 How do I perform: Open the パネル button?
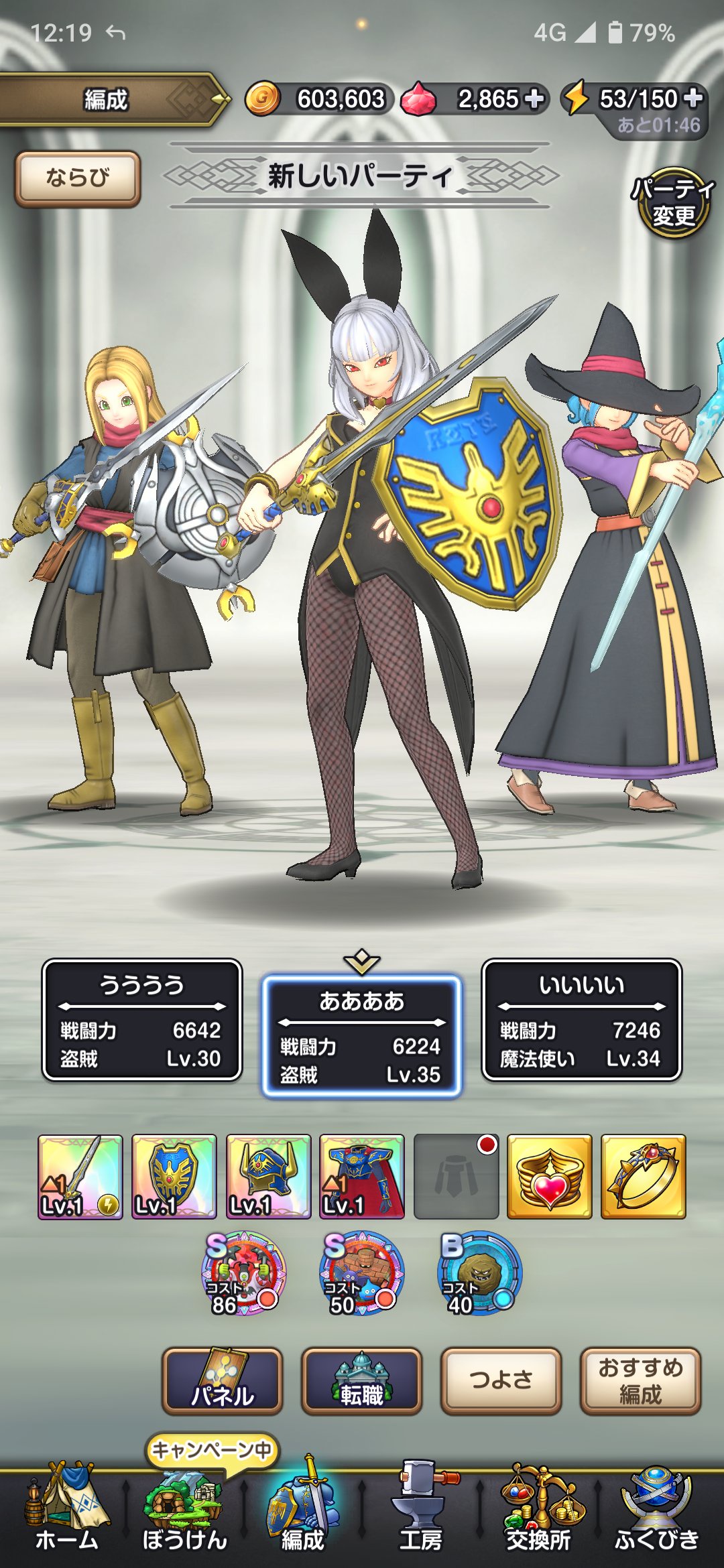[223, 1382]
